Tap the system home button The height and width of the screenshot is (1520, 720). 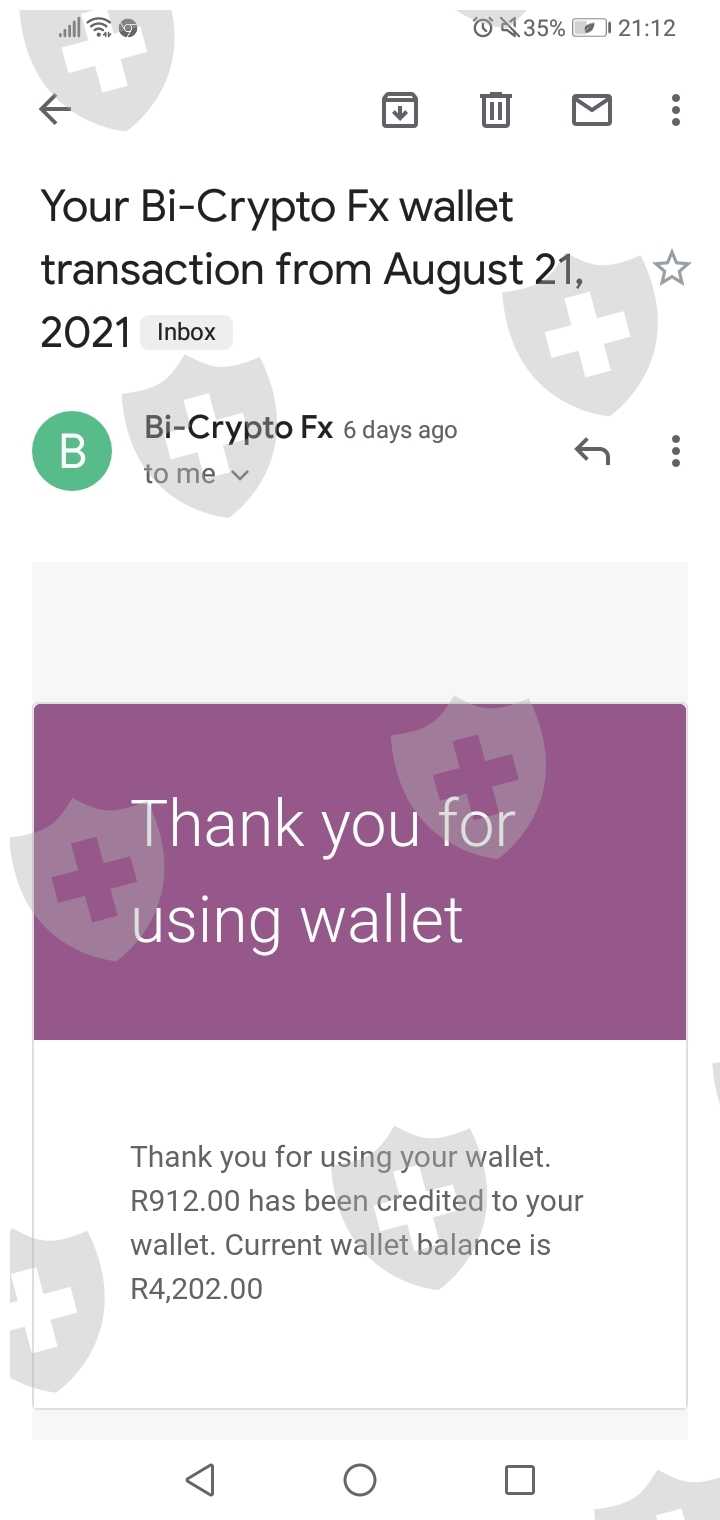pyautogui.click(x=360, y=1479)
